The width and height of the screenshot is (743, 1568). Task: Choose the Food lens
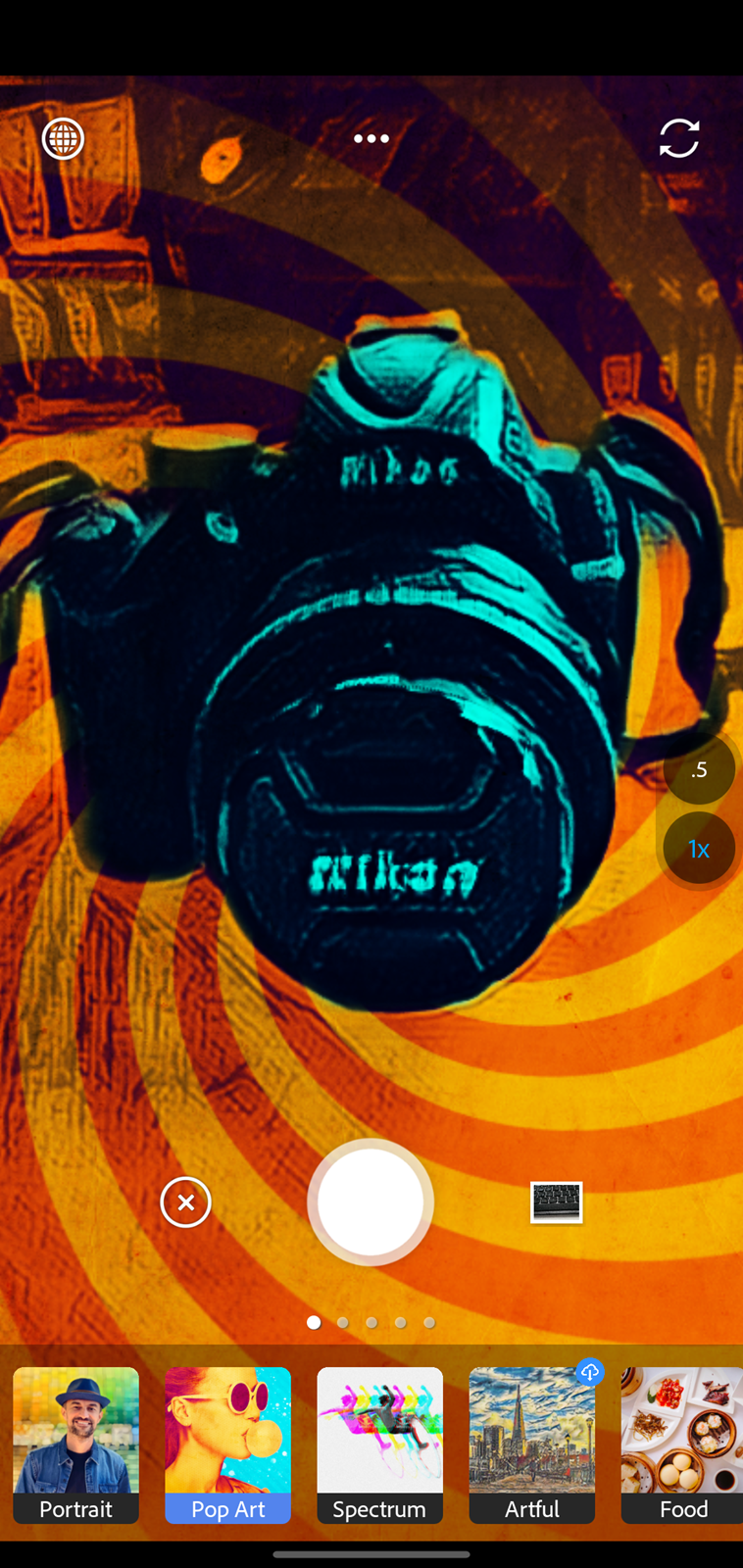[682, 1445]
